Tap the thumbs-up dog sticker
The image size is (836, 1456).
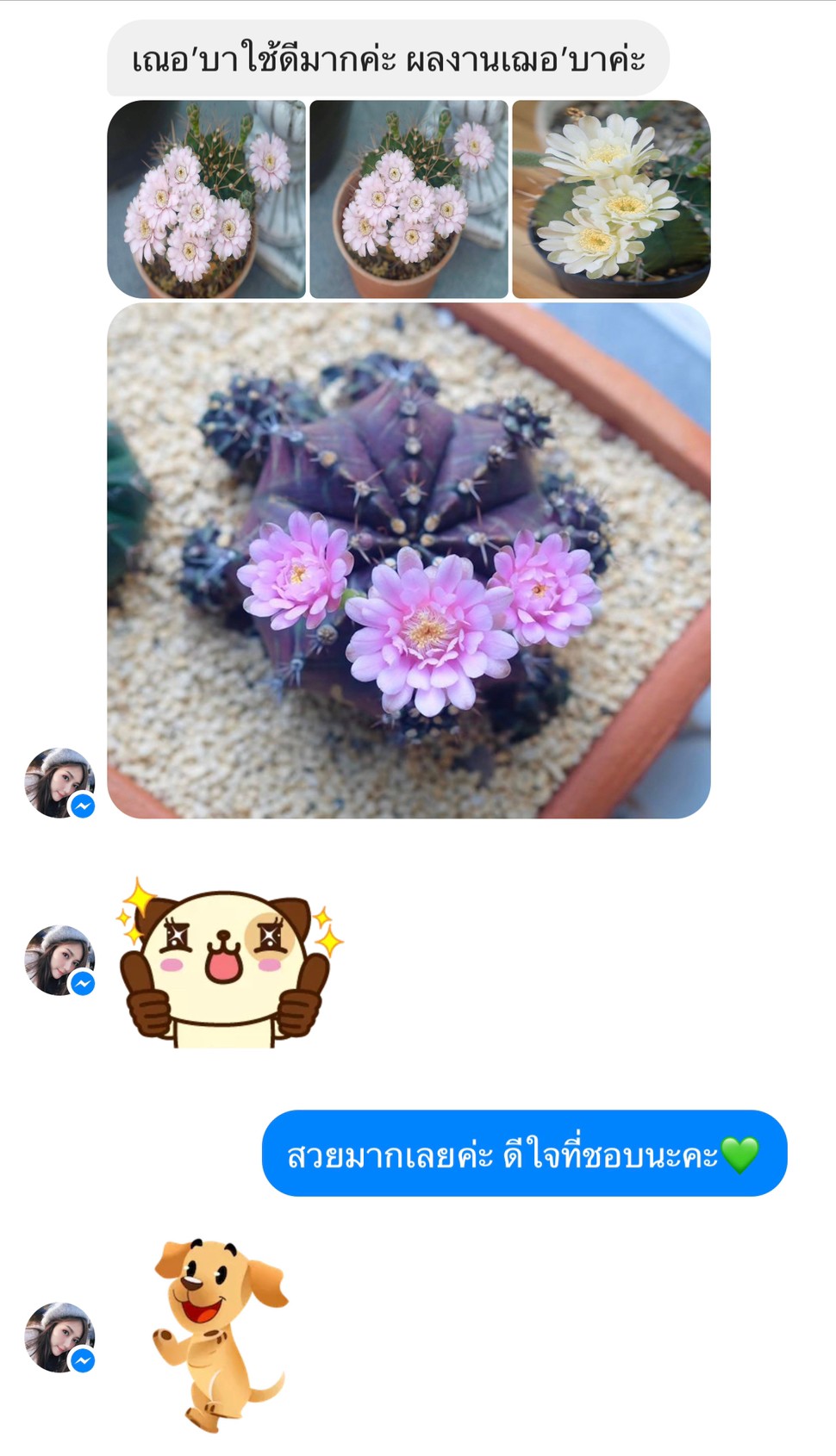click(x=230, y=961)
